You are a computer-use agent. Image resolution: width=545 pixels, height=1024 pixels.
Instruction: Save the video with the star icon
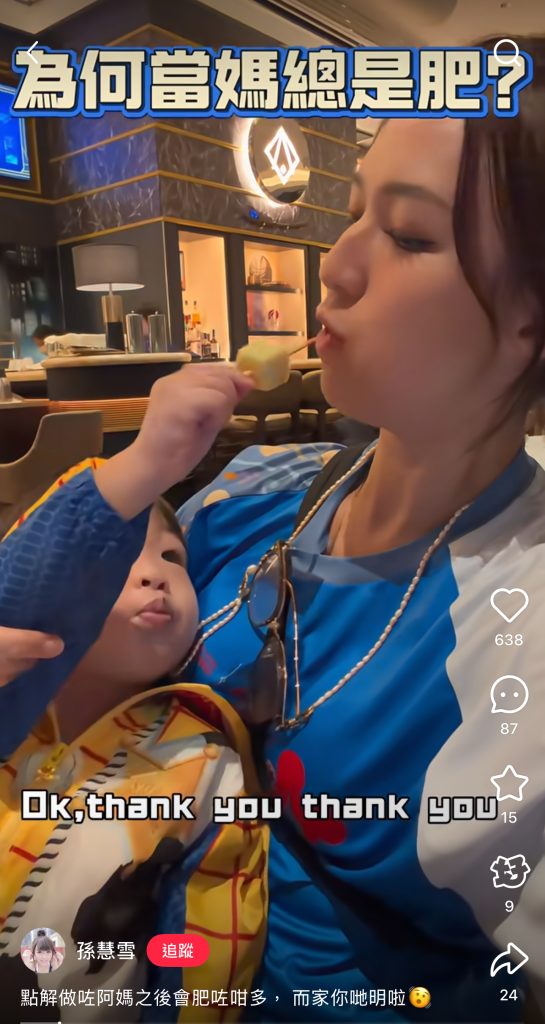[x=509, y=784]
